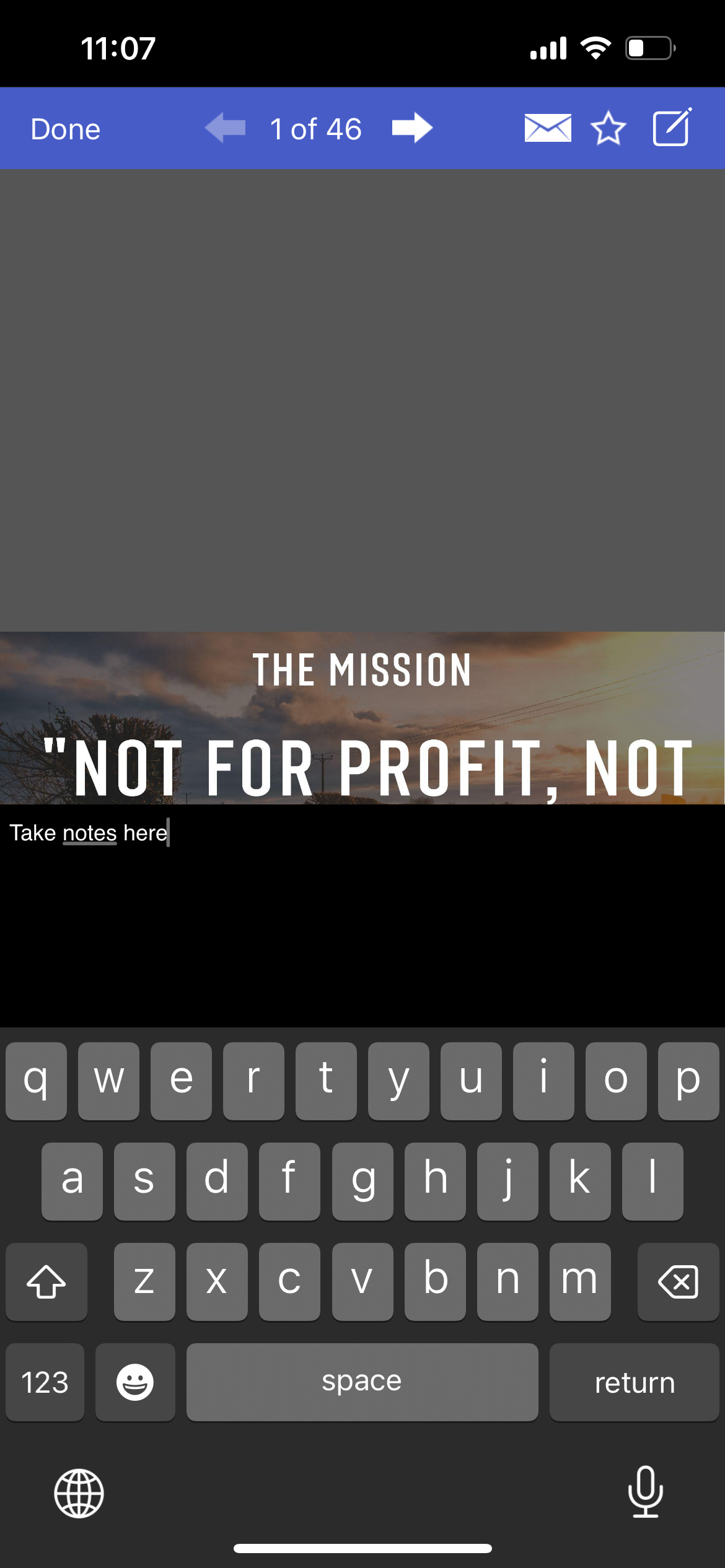Switch keyboard language with the globe
The width and height of the screenshot is (725, 1568).
[79, 1493]
